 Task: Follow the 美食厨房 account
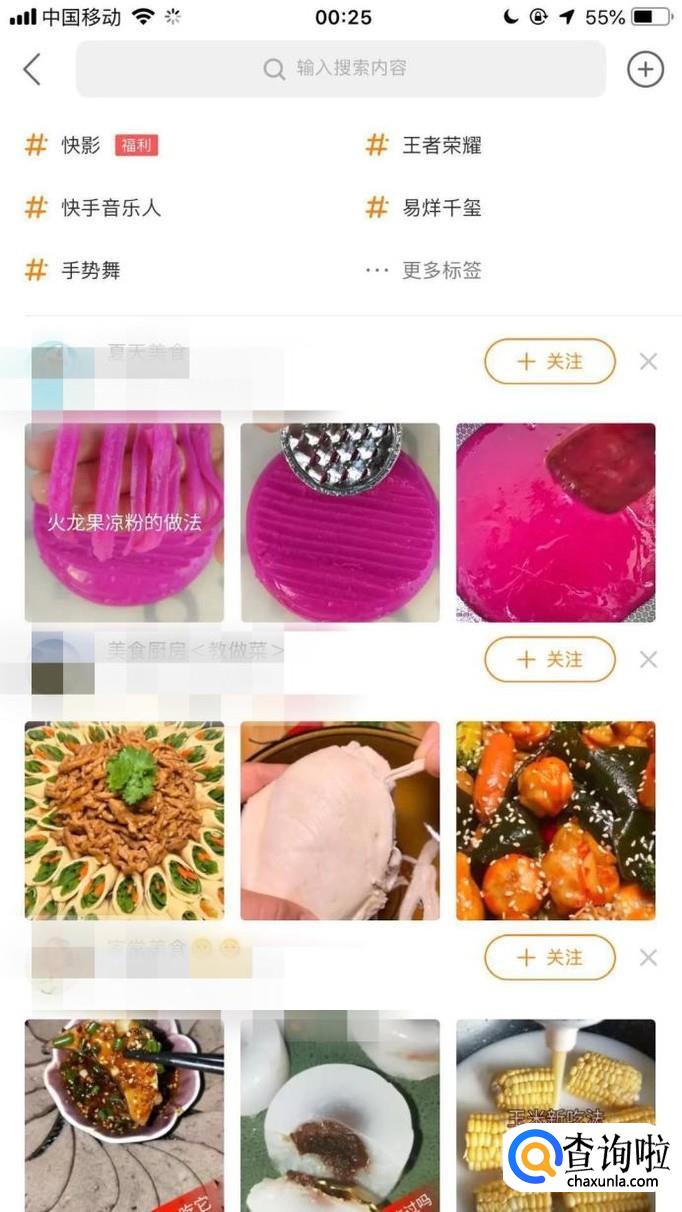pyautogui.click(x=550, y=659)
